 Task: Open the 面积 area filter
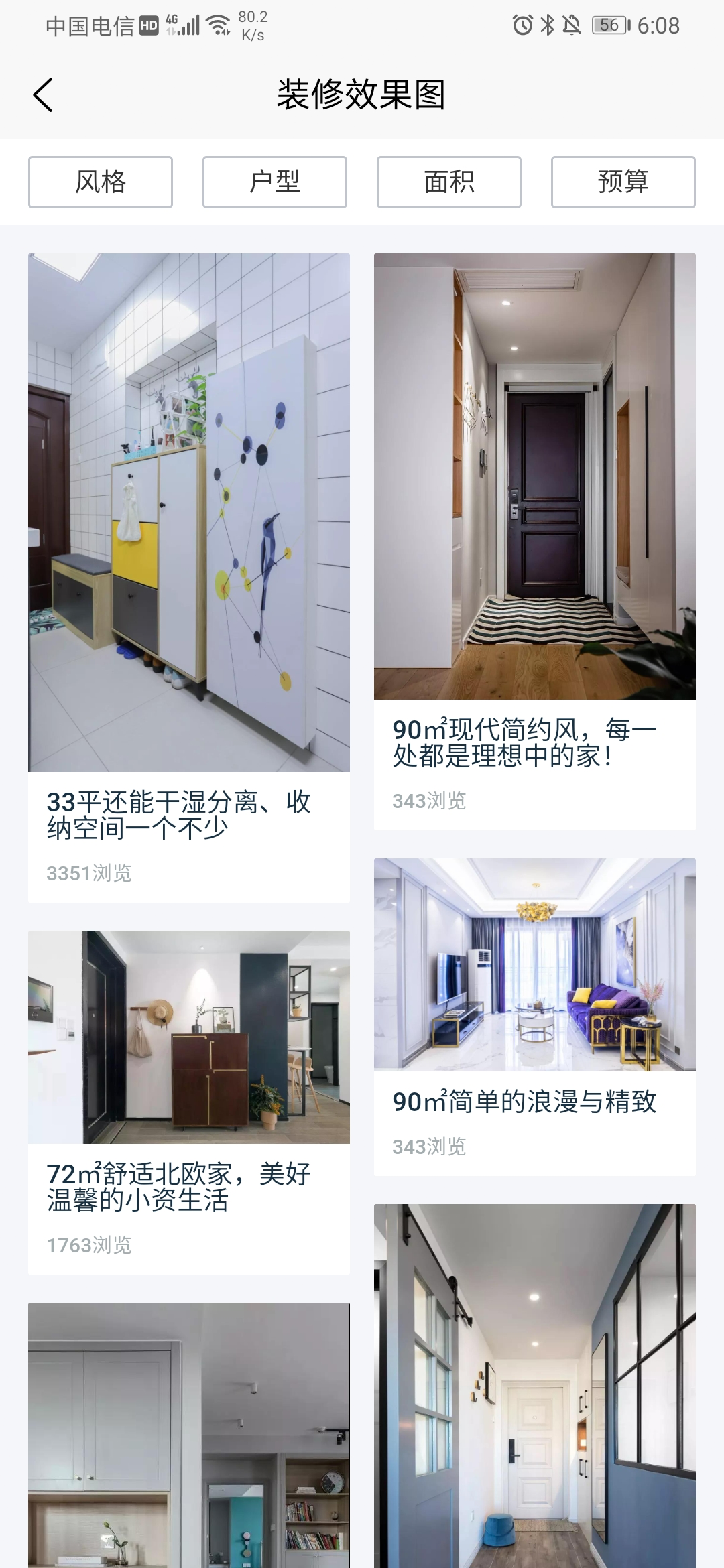(x=449, y=182)
